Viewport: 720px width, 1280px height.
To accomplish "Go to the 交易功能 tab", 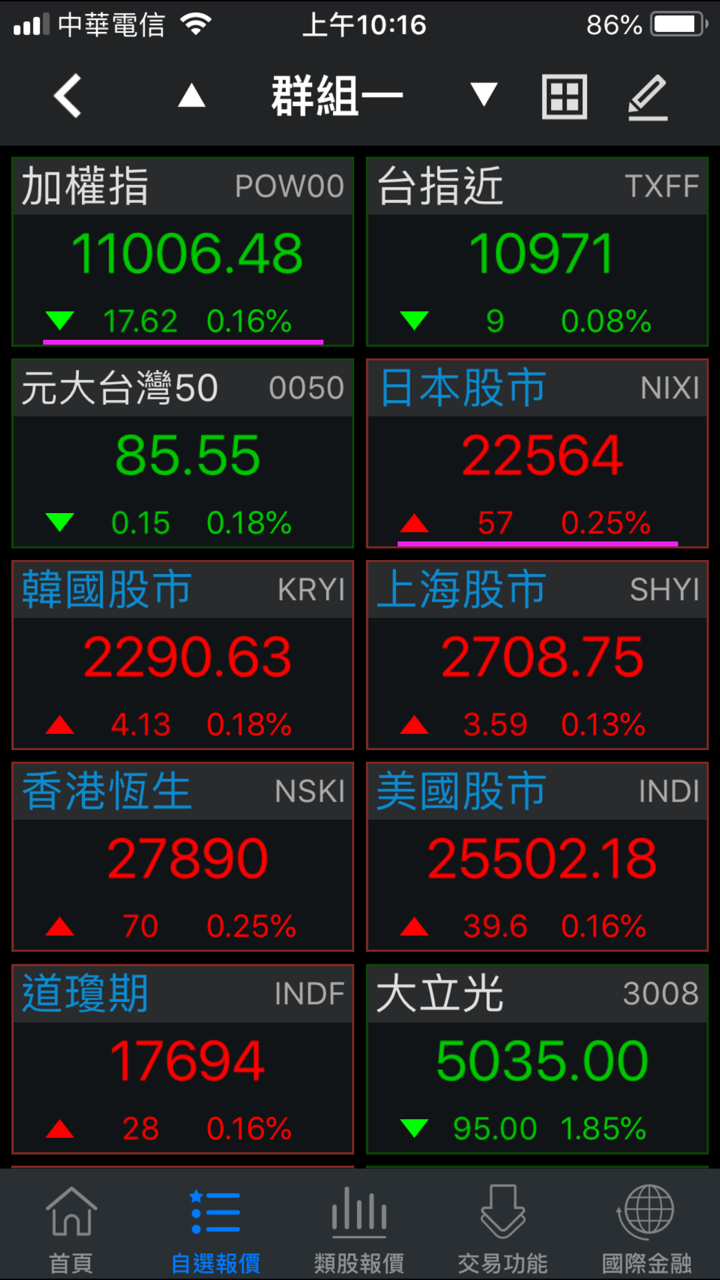I will pyautogui.click(x=503, y=1228).
